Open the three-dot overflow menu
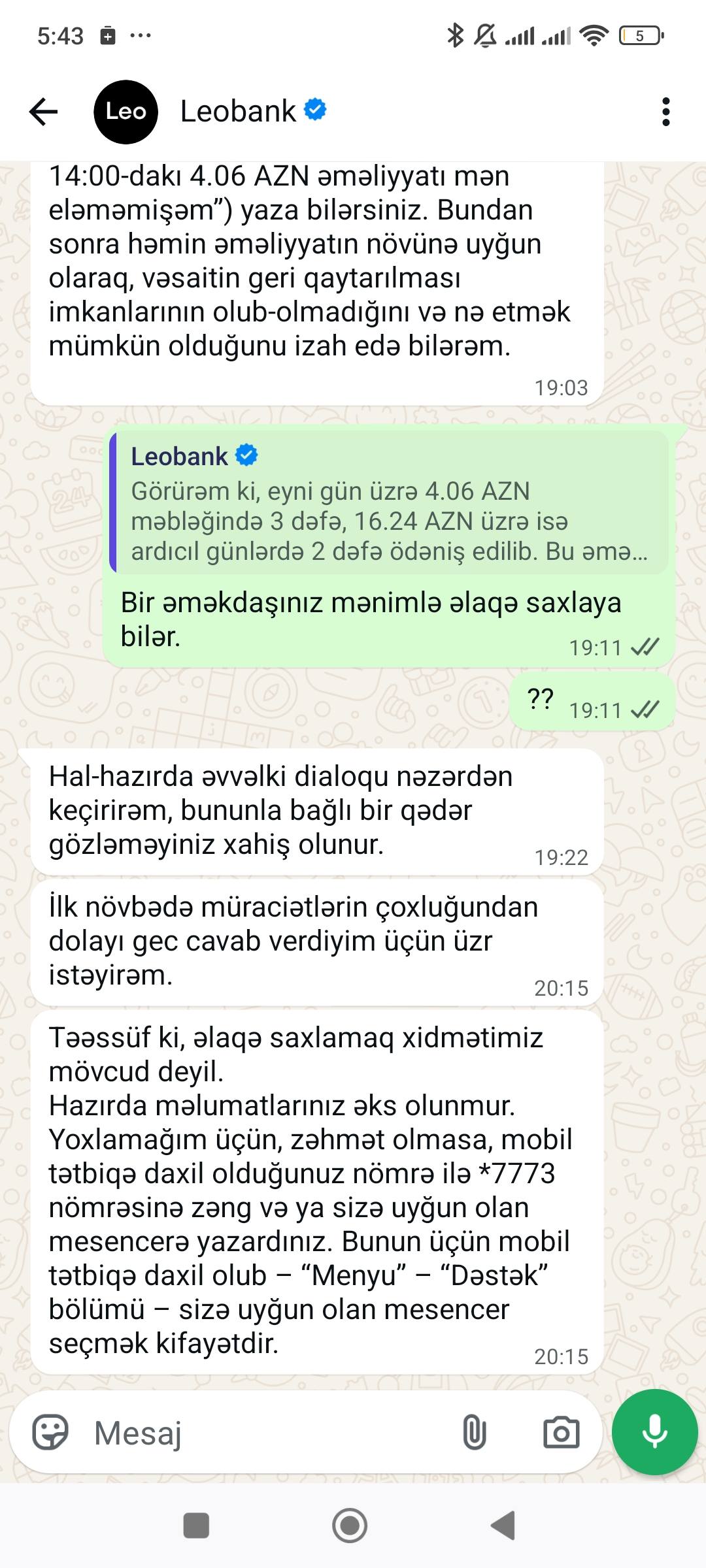Viewport: 706px width, 1568px height. [x=665, y=112]
